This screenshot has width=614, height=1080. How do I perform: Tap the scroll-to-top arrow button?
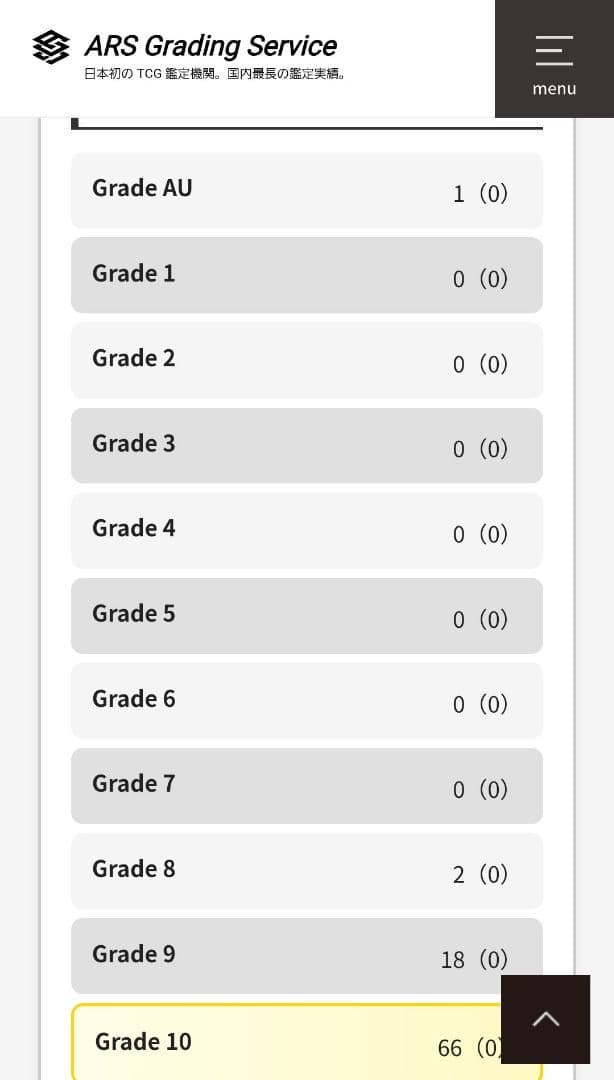pyautogui.click(x=545, y=1019)
